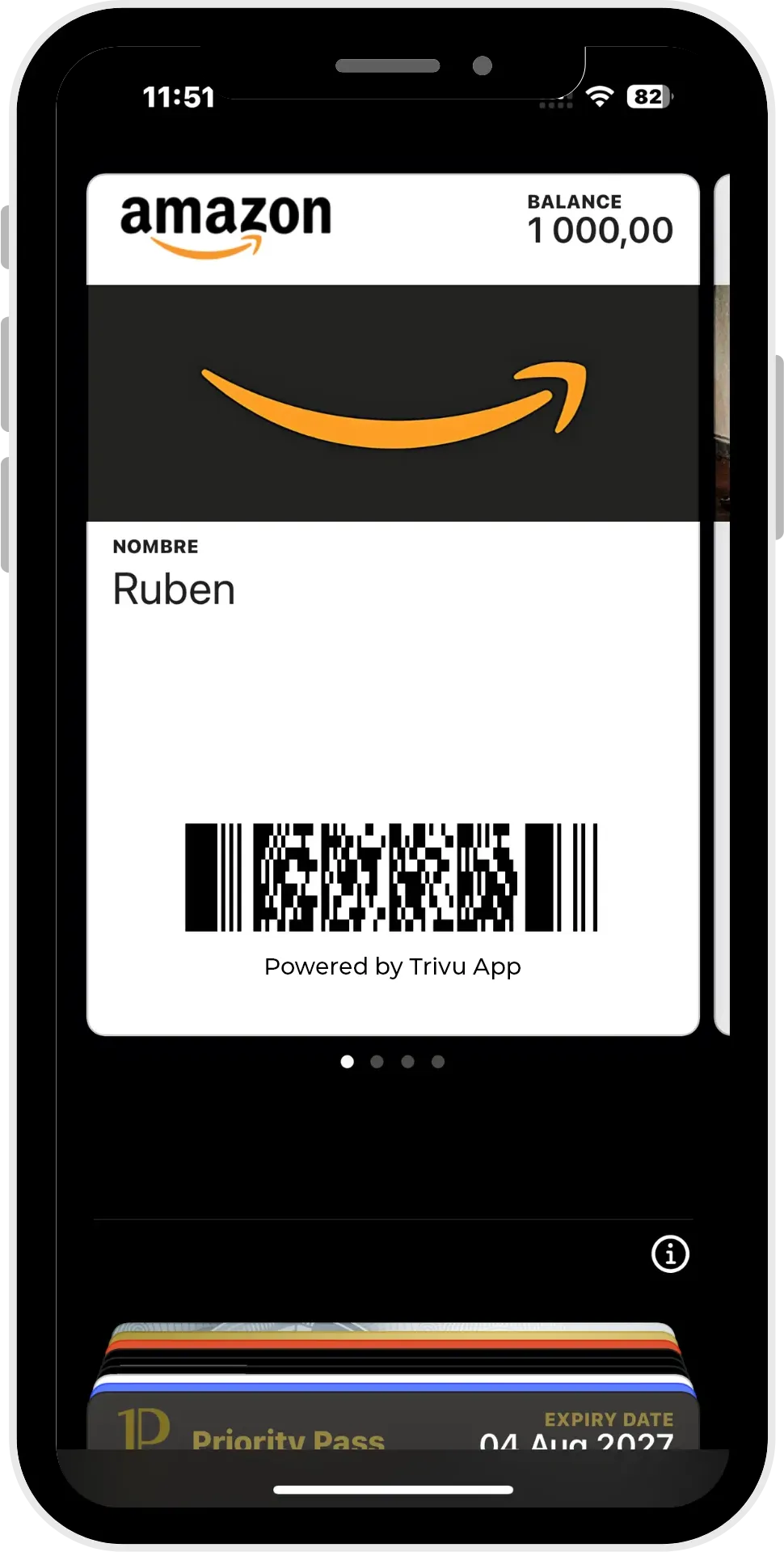Open the next pass peeking beside Amazon
Screen dimensions: 784x1552
(x=723, y=604)
